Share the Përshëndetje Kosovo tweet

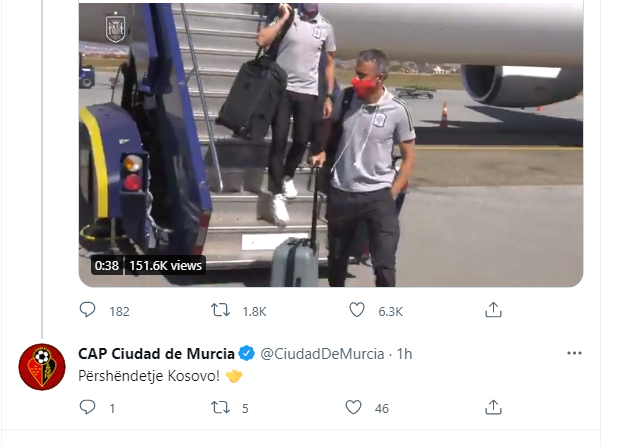493,407
